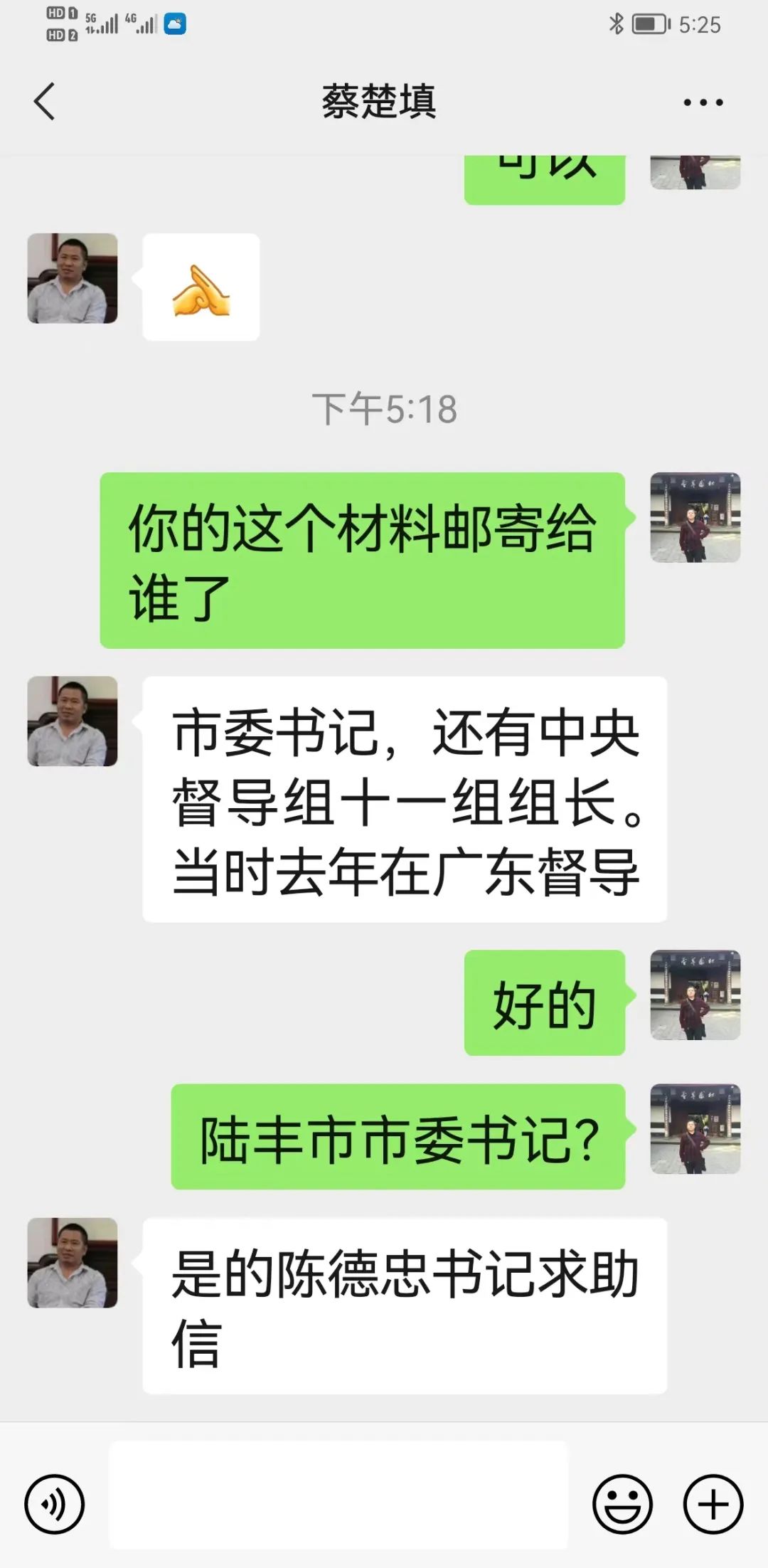Open the chat options overflow menu
768x1568 pixels.
click(x=703, y=102)
